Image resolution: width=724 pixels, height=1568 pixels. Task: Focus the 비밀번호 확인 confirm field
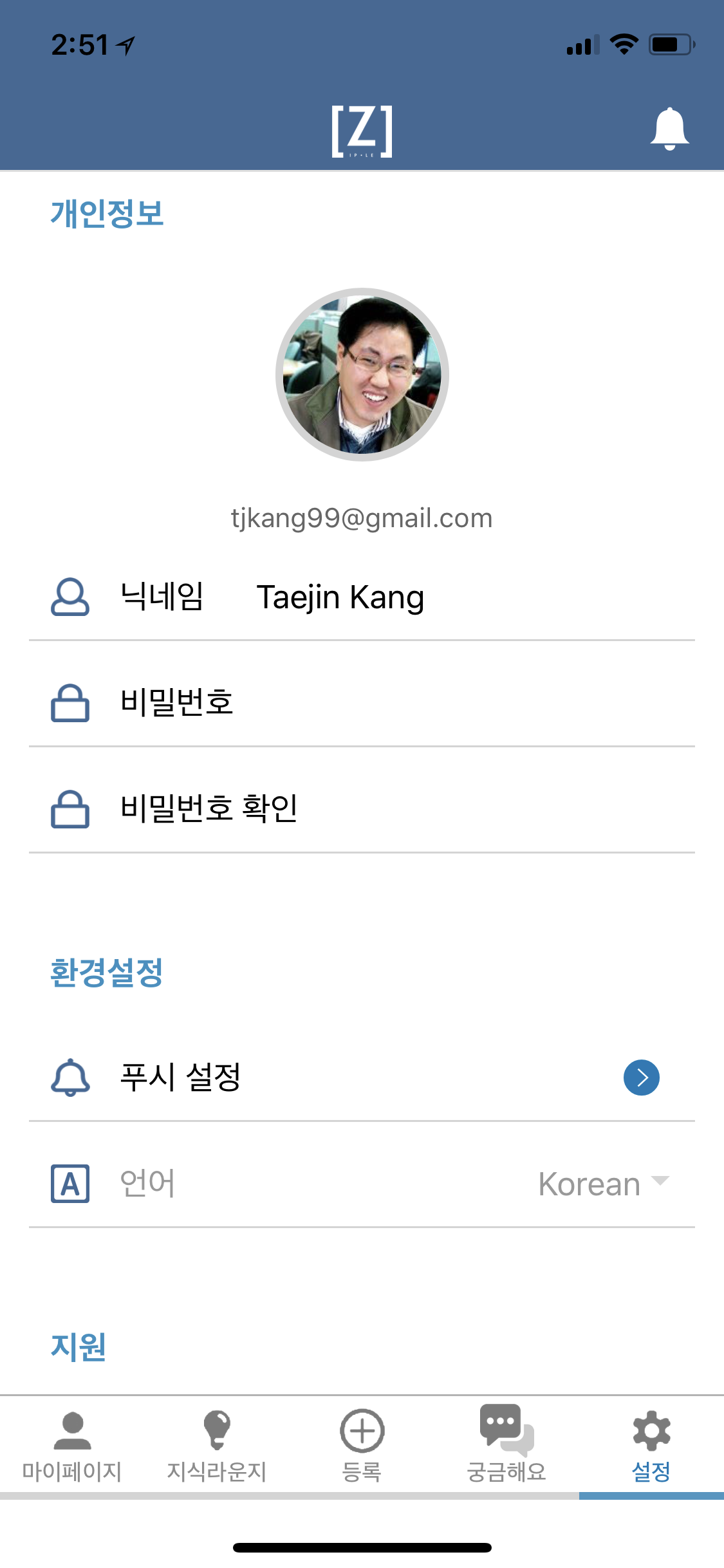pyautogui.click(x=362, y=808)
